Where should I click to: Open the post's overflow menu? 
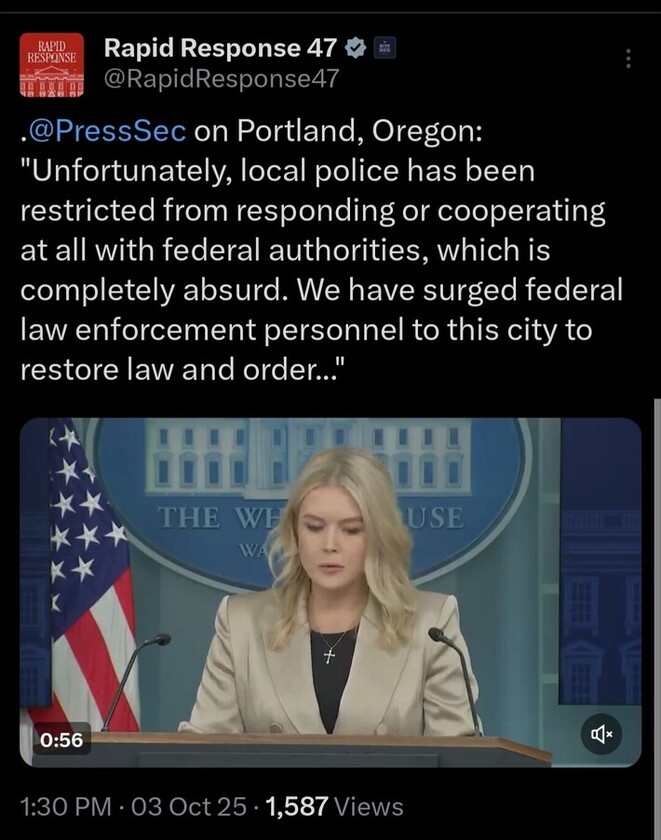[x=627, y=58]
